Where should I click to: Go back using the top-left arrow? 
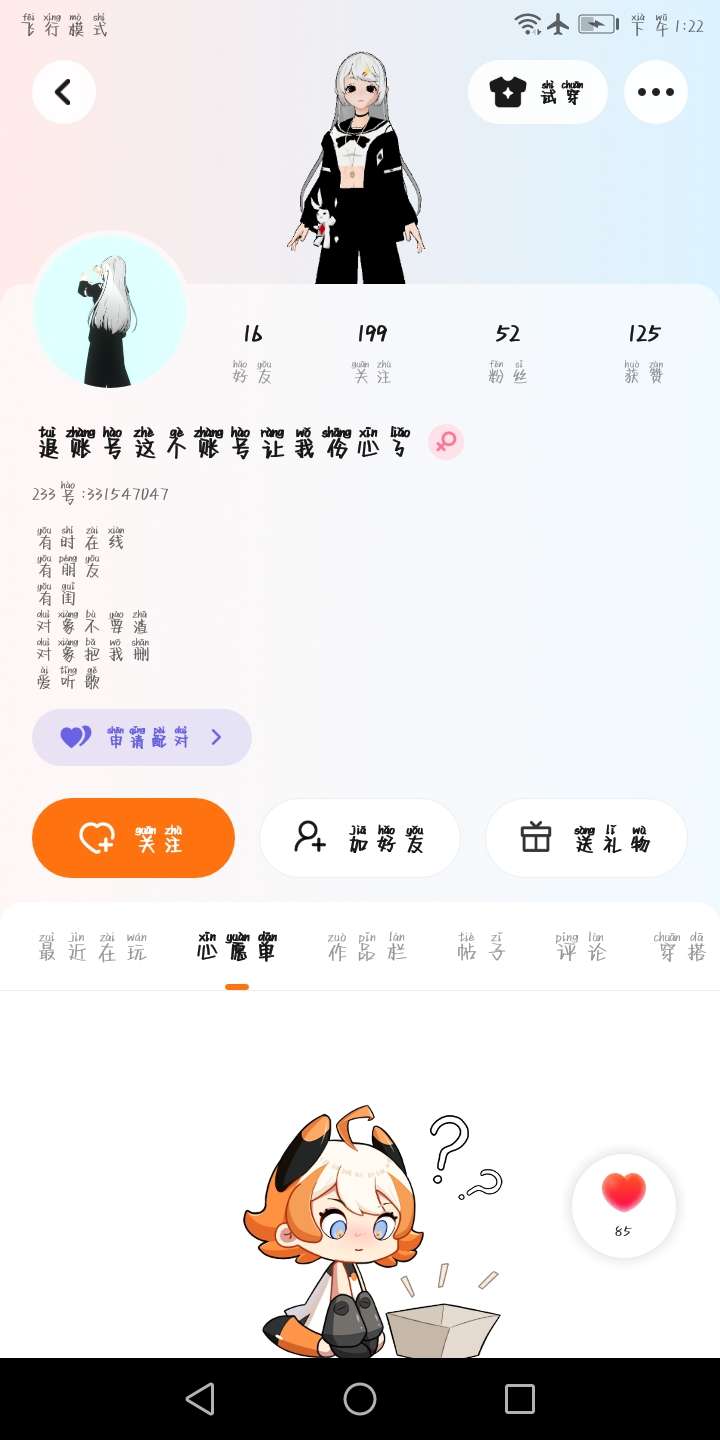pyautogui.click(x=63, y=92)
